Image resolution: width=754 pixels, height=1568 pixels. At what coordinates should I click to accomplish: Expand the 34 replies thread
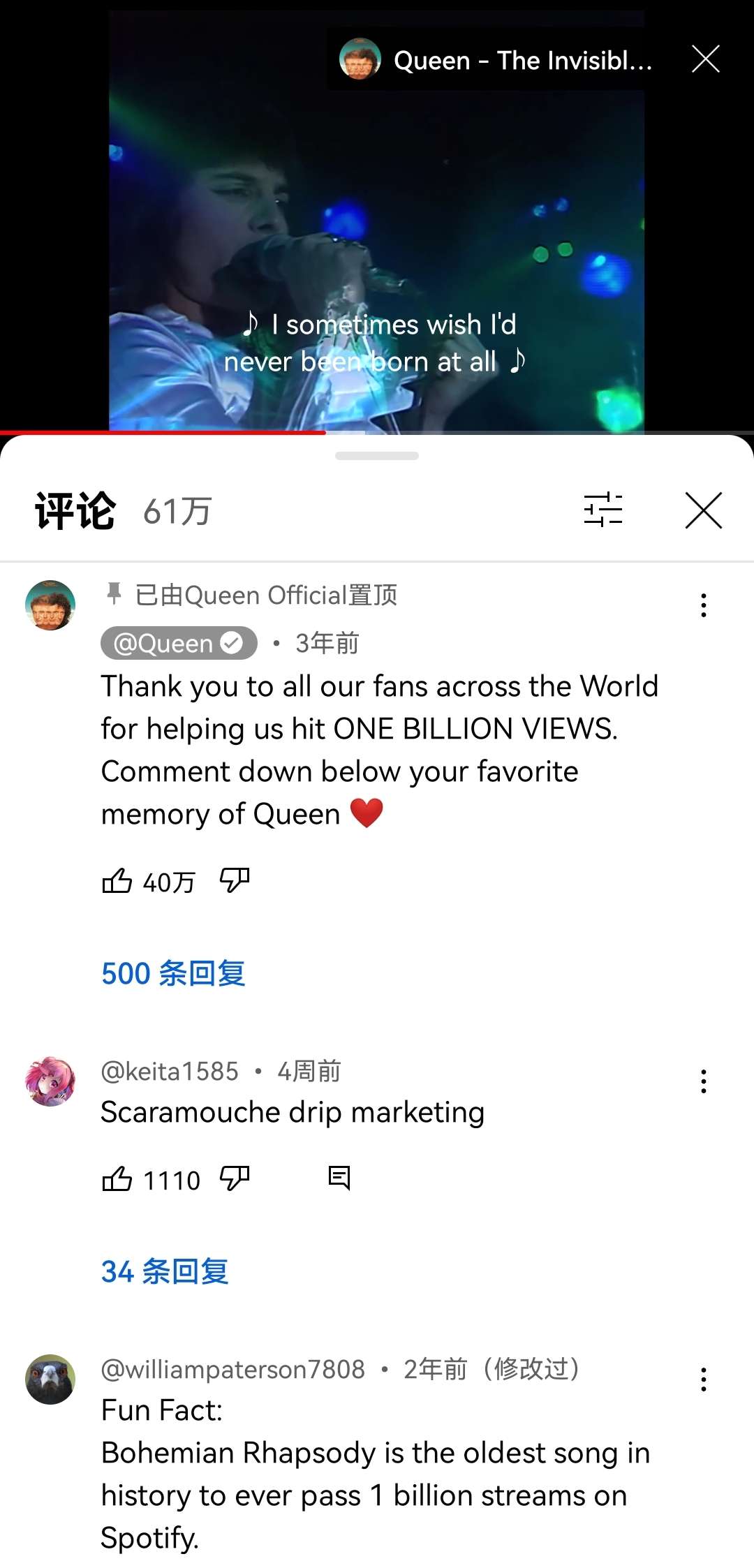click(x=165, y=1271)
